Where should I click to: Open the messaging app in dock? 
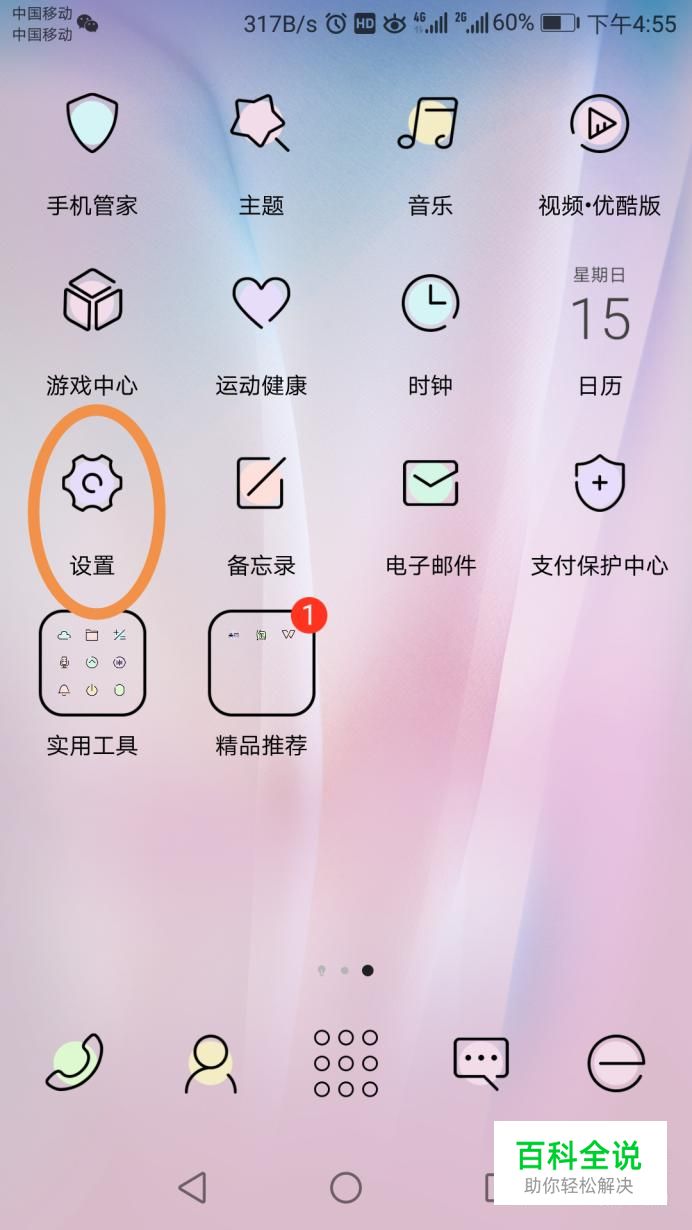[x=481, y=1062]
